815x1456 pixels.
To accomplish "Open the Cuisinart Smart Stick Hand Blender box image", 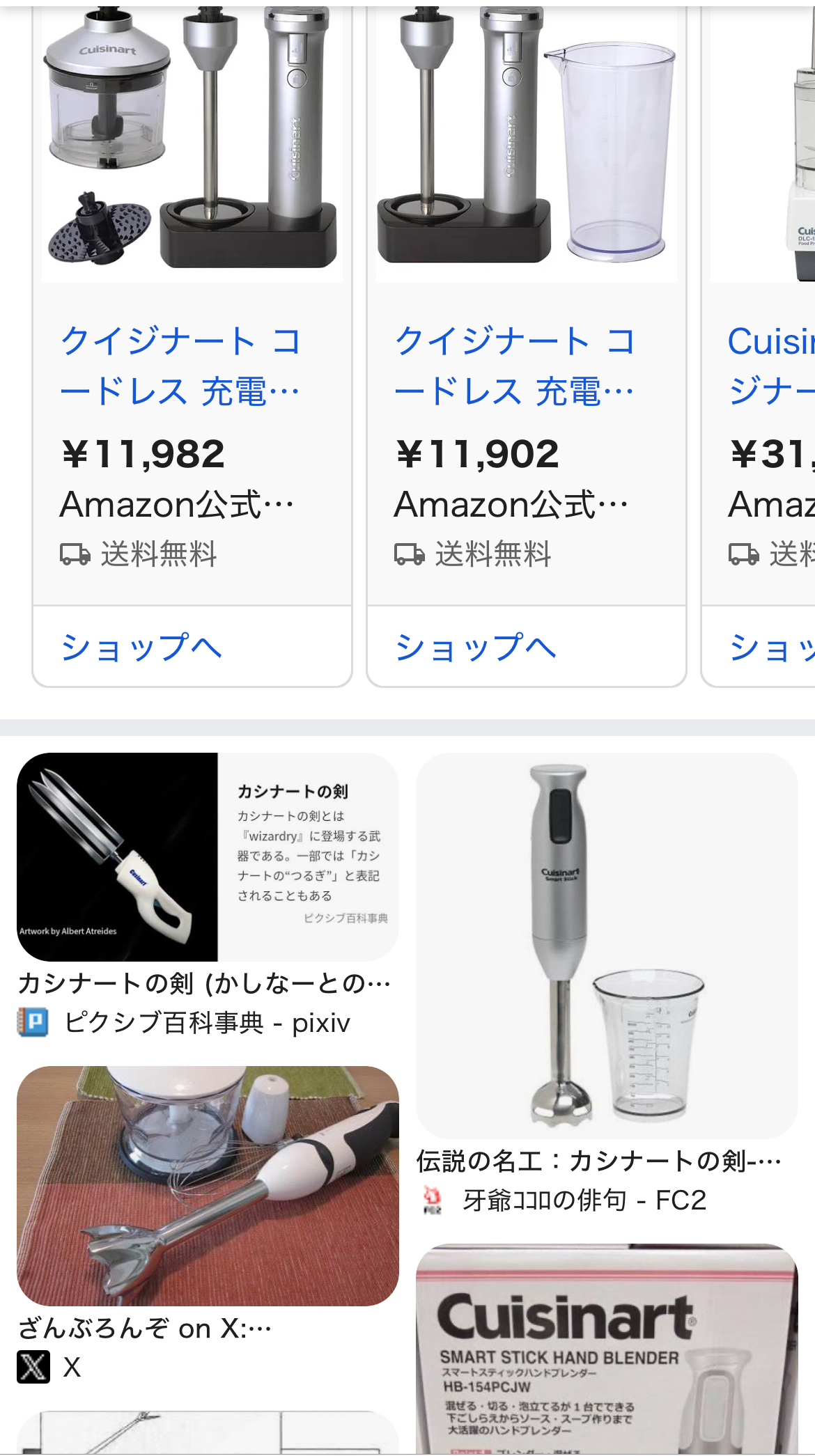I will [x=607, y=1349].
